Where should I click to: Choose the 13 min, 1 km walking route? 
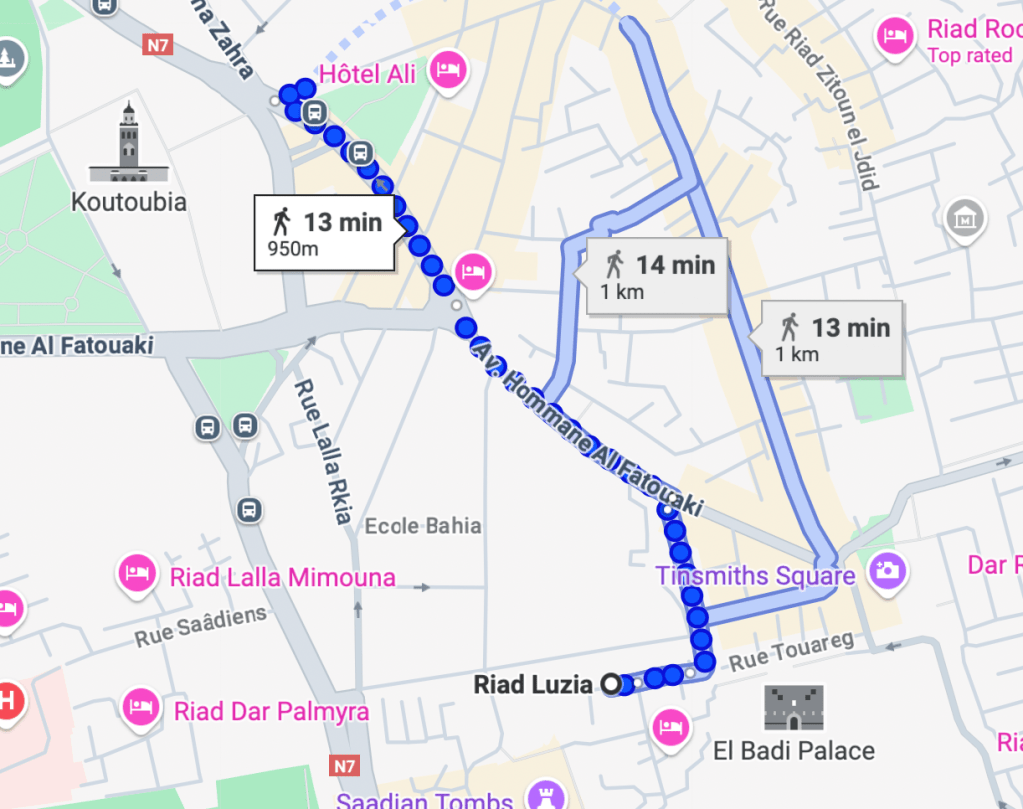coord(834,338)
